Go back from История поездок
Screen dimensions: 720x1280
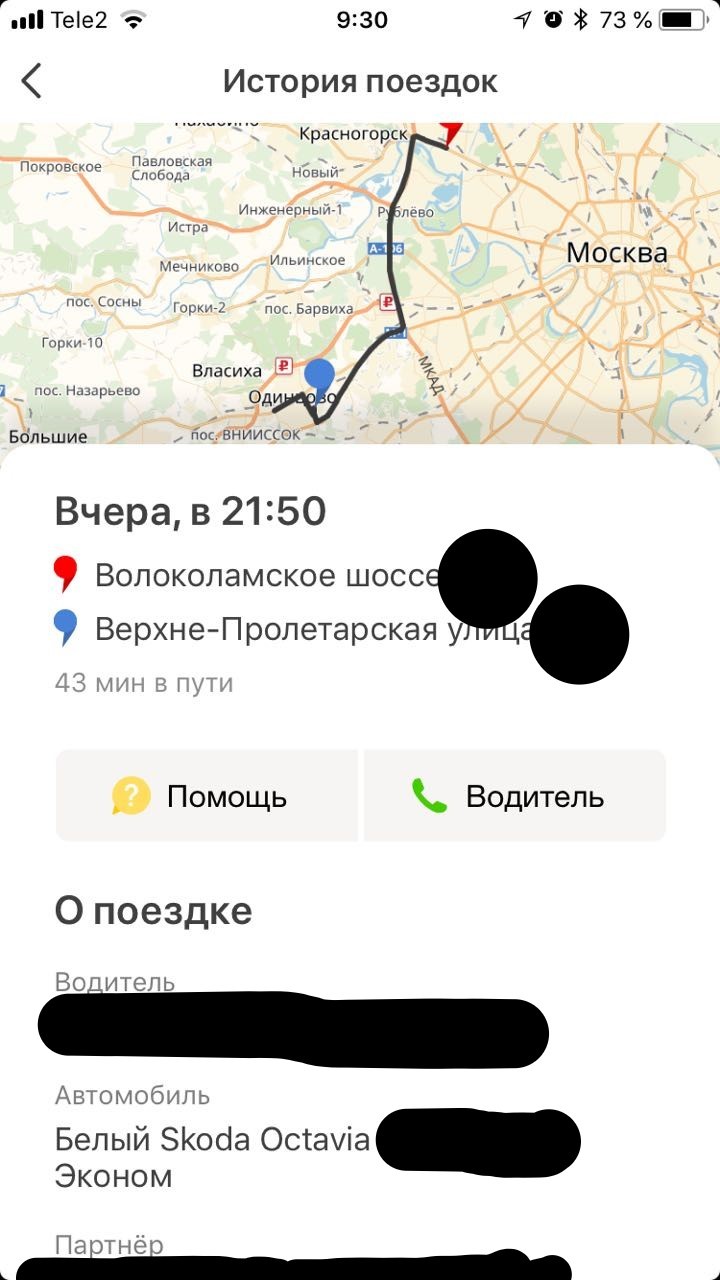click(x=32, y=81)
